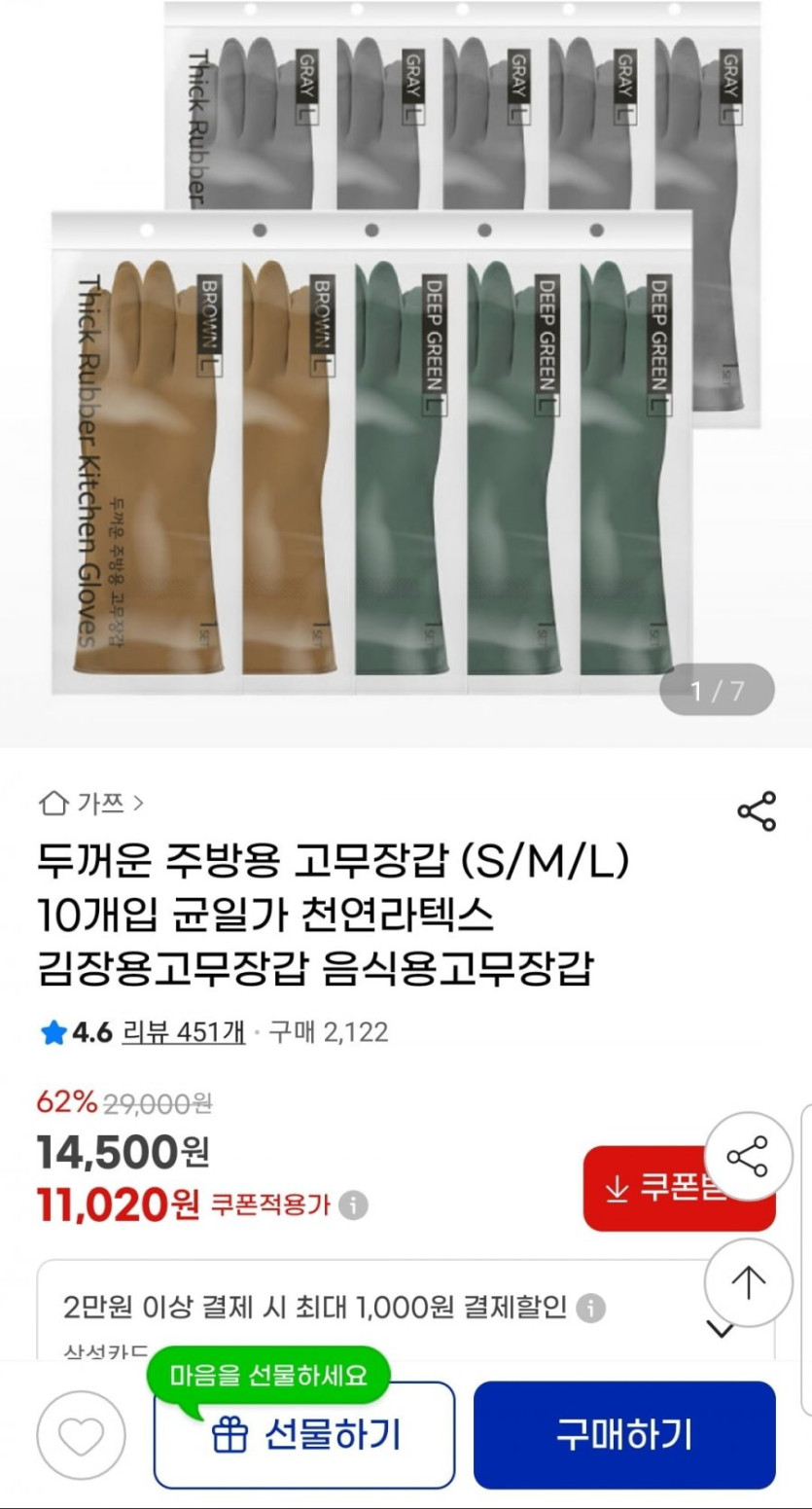This screenshot has height=1509, width=812.
Task: Jump to top with the up-arrow button
Action: pyautogui.click(x=748, y=1282)
